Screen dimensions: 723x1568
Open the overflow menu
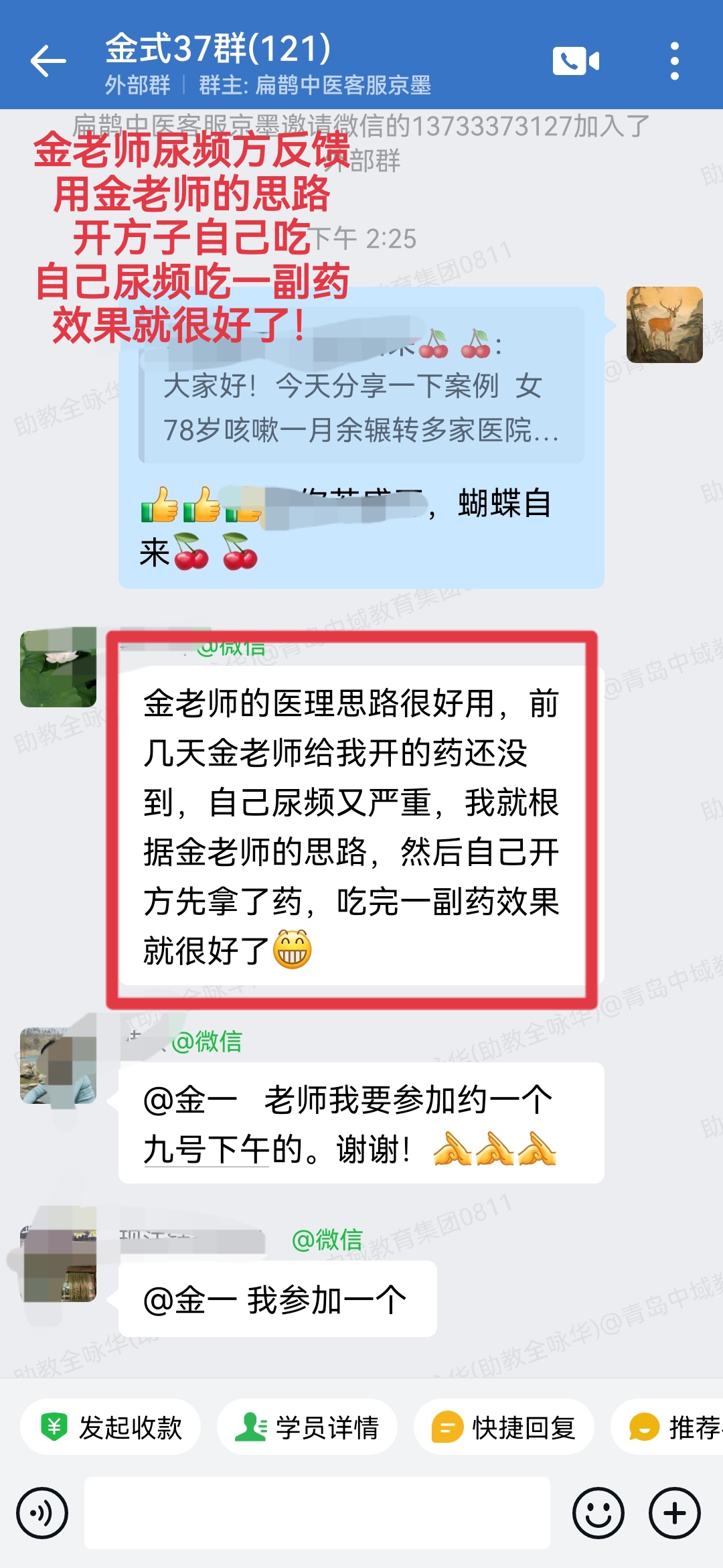(x=674, y=62)
